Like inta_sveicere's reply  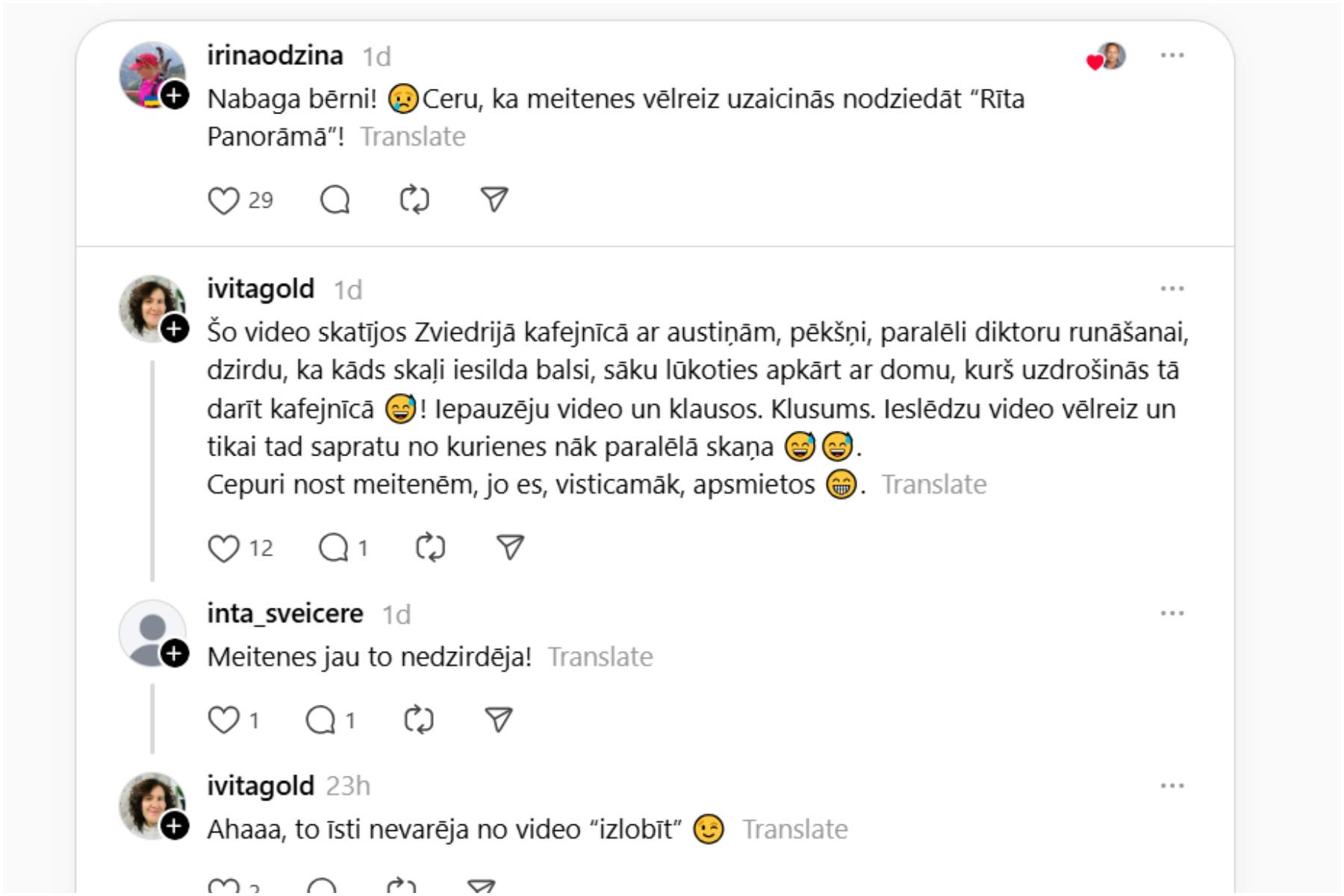(x=223, y=721)
